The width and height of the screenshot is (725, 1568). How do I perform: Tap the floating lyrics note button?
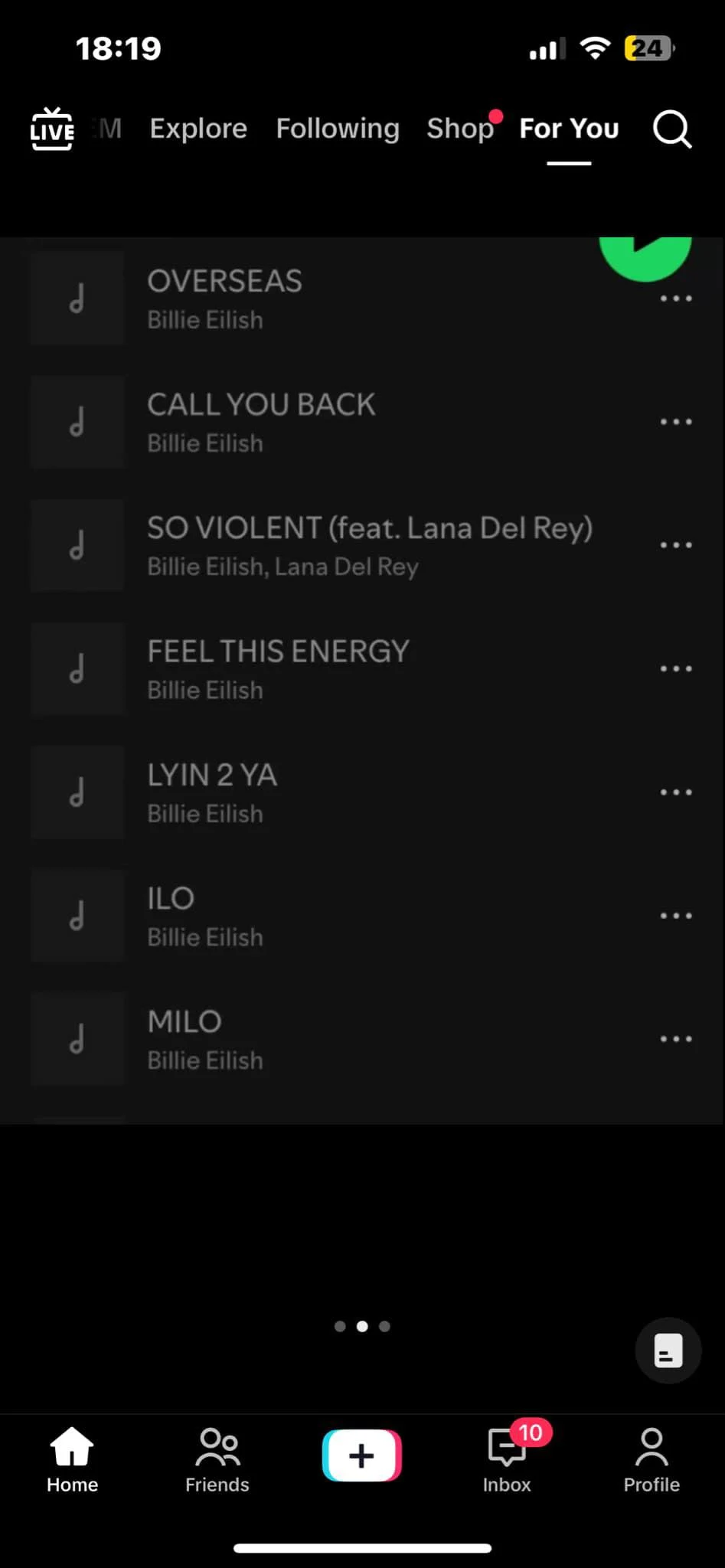click(667, 1351)
